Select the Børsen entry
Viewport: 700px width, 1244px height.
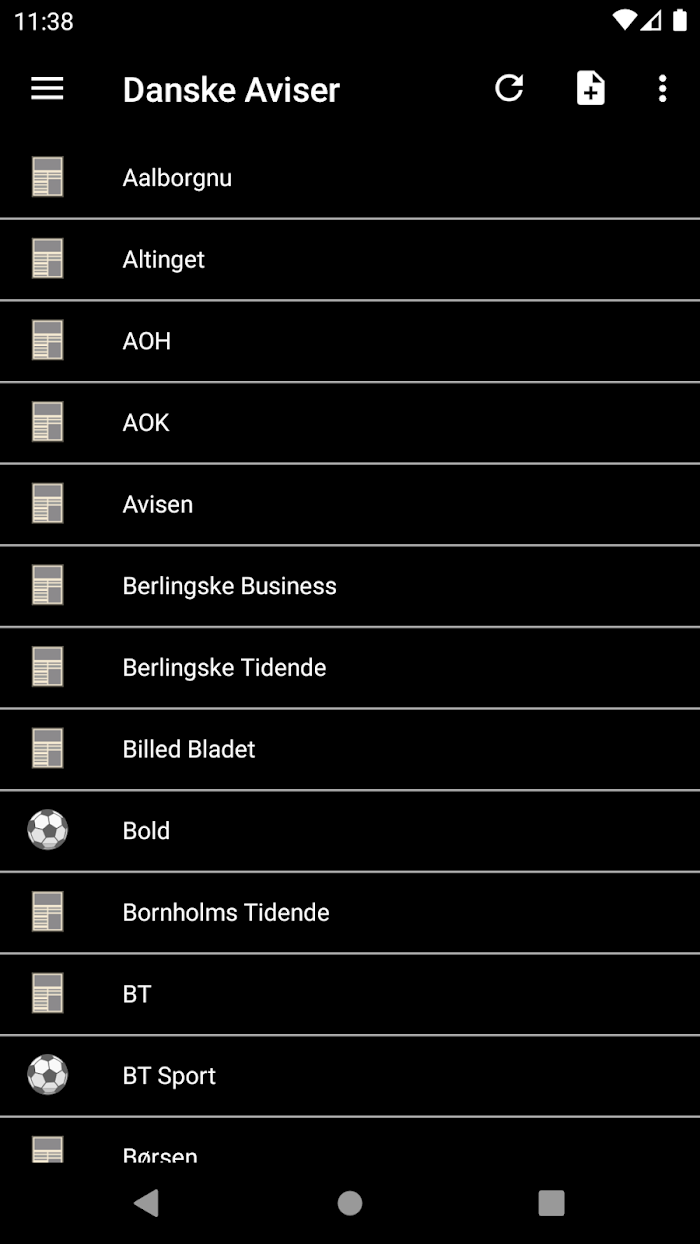350,1141
